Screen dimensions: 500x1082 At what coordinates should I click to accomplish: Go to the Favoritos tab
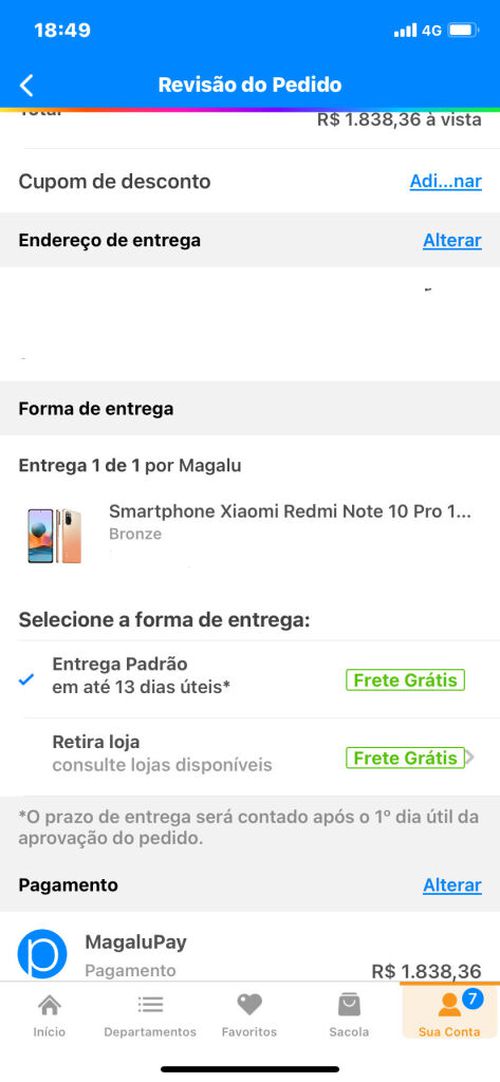pos(249,1015)
